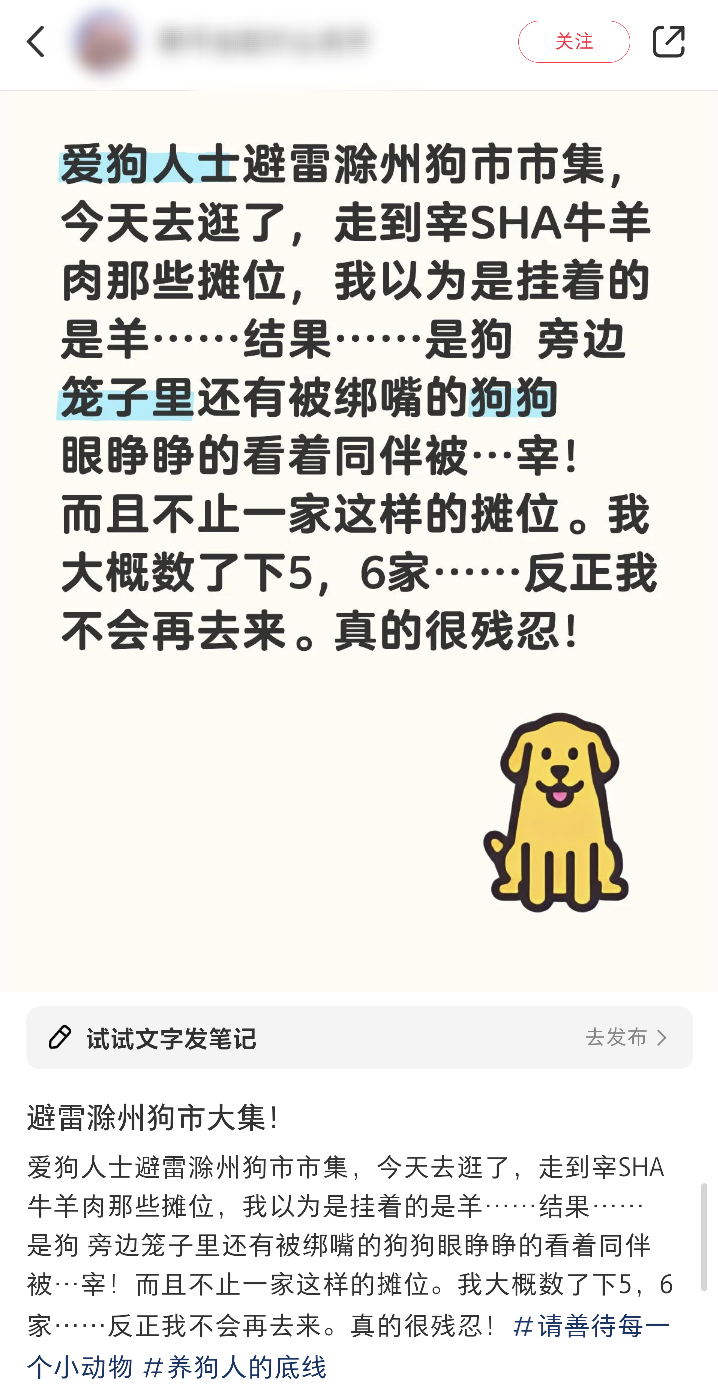Viewport: 718px width, 1399px height.
Task: Open the hashtag #养狗人的底线
Action: point(235,1367)
